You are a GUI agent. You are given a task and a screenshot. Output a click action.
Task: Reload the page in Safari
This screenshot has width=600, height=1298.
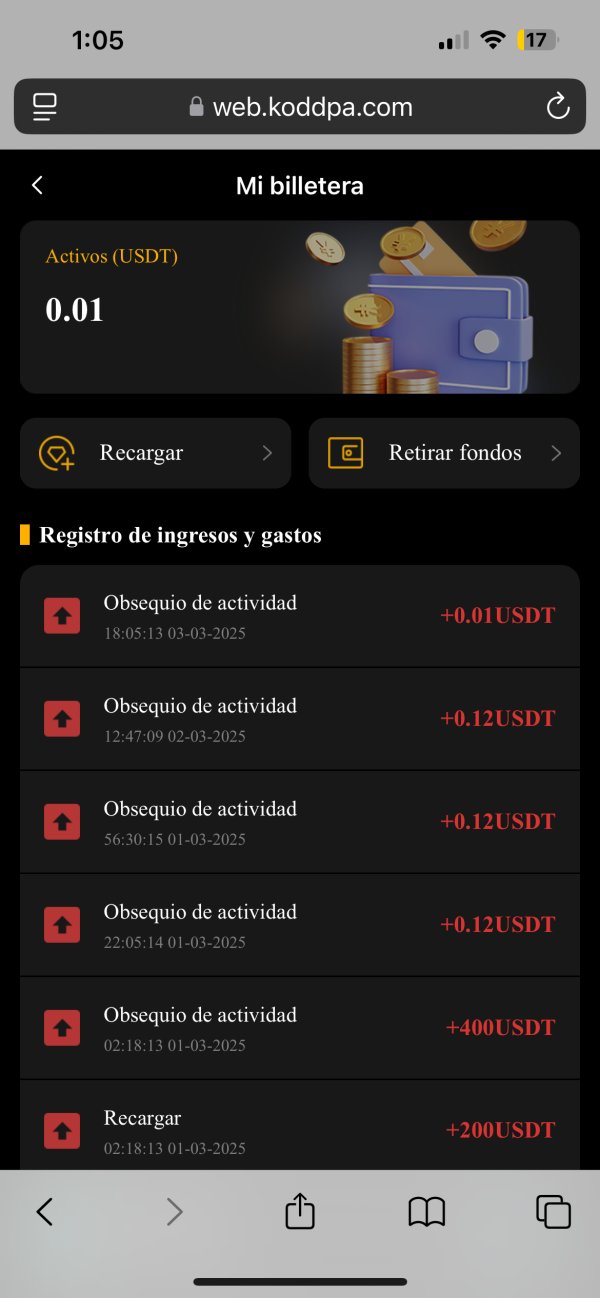point(557,107)
